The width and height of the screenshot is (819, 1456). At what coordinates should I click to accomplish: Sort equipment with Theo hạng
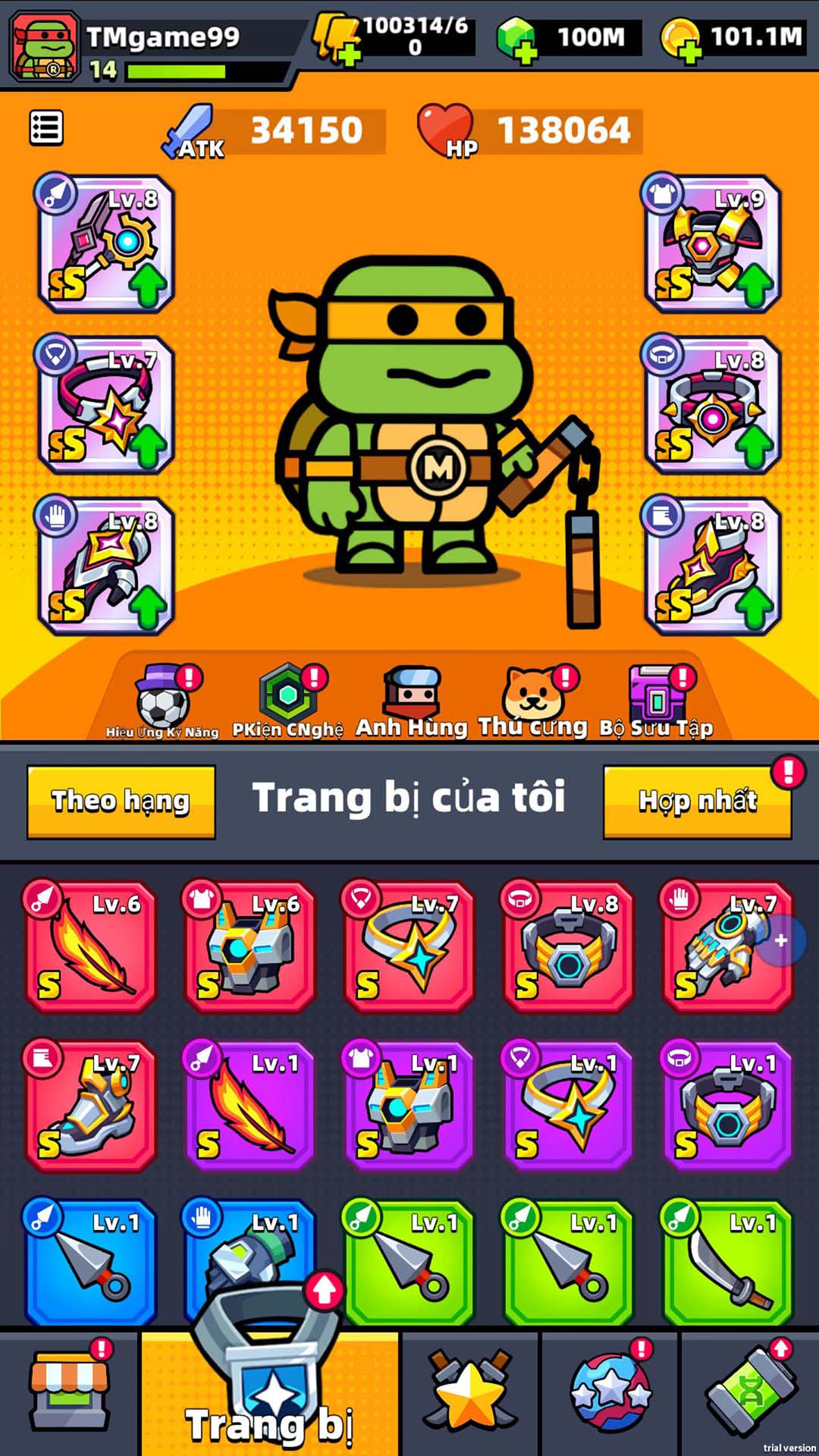coord(121,802)
